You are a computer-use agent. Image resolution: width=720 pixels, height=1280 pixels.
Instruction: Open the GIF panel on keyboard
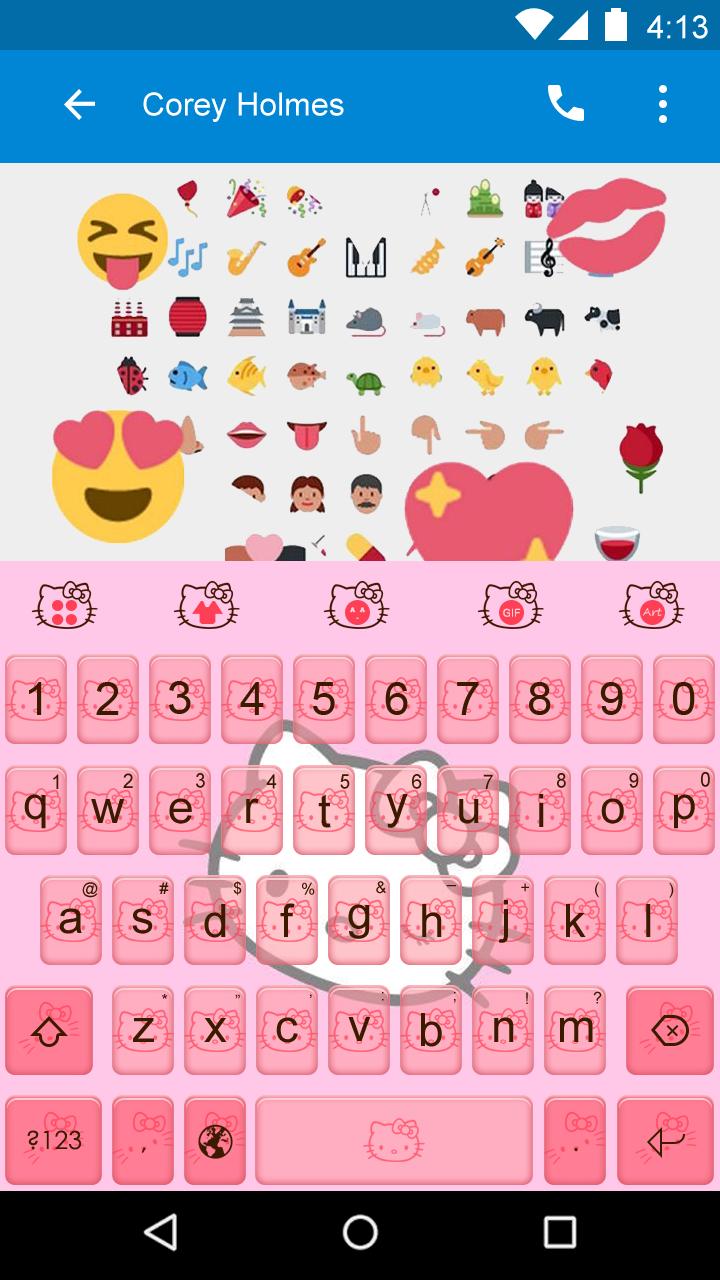pos(511,604)
